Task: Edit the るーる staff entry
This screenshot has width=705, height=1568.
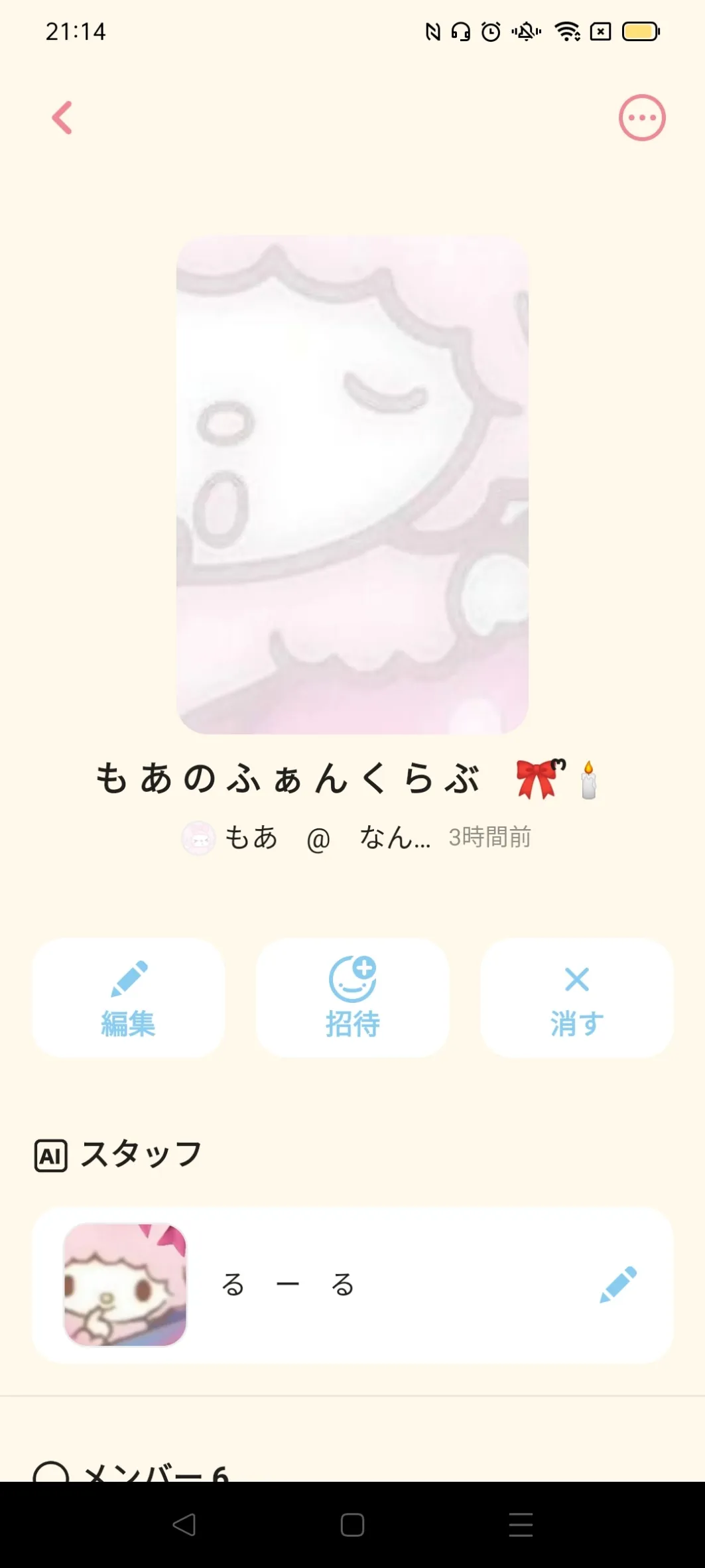Action: point(618,1285)
